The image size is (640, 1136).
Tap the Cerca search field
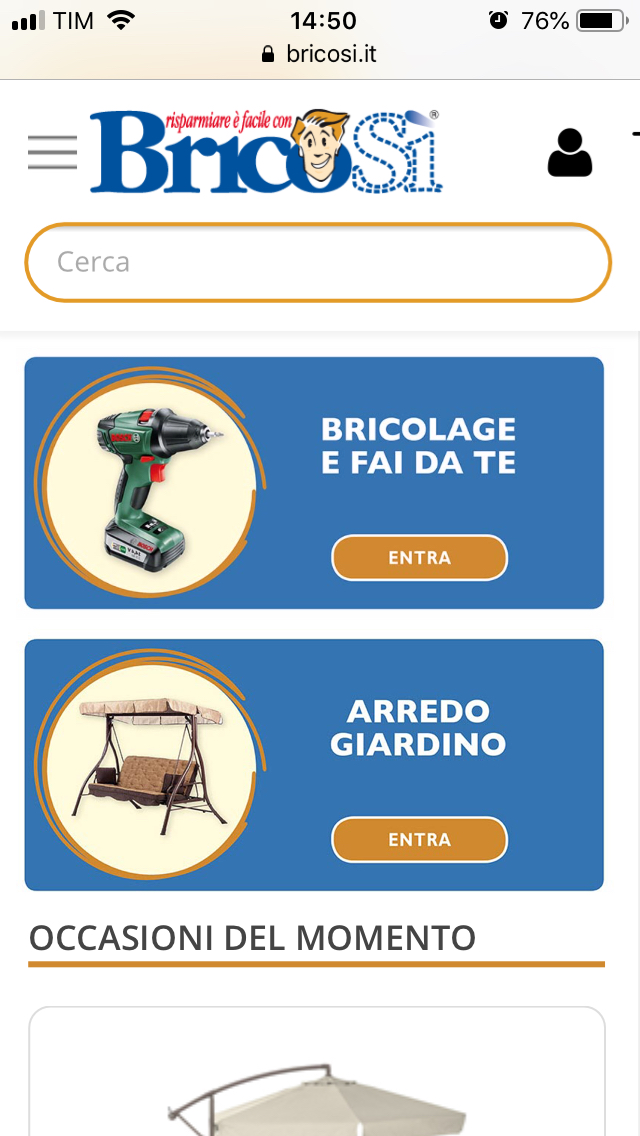[317, 262]
